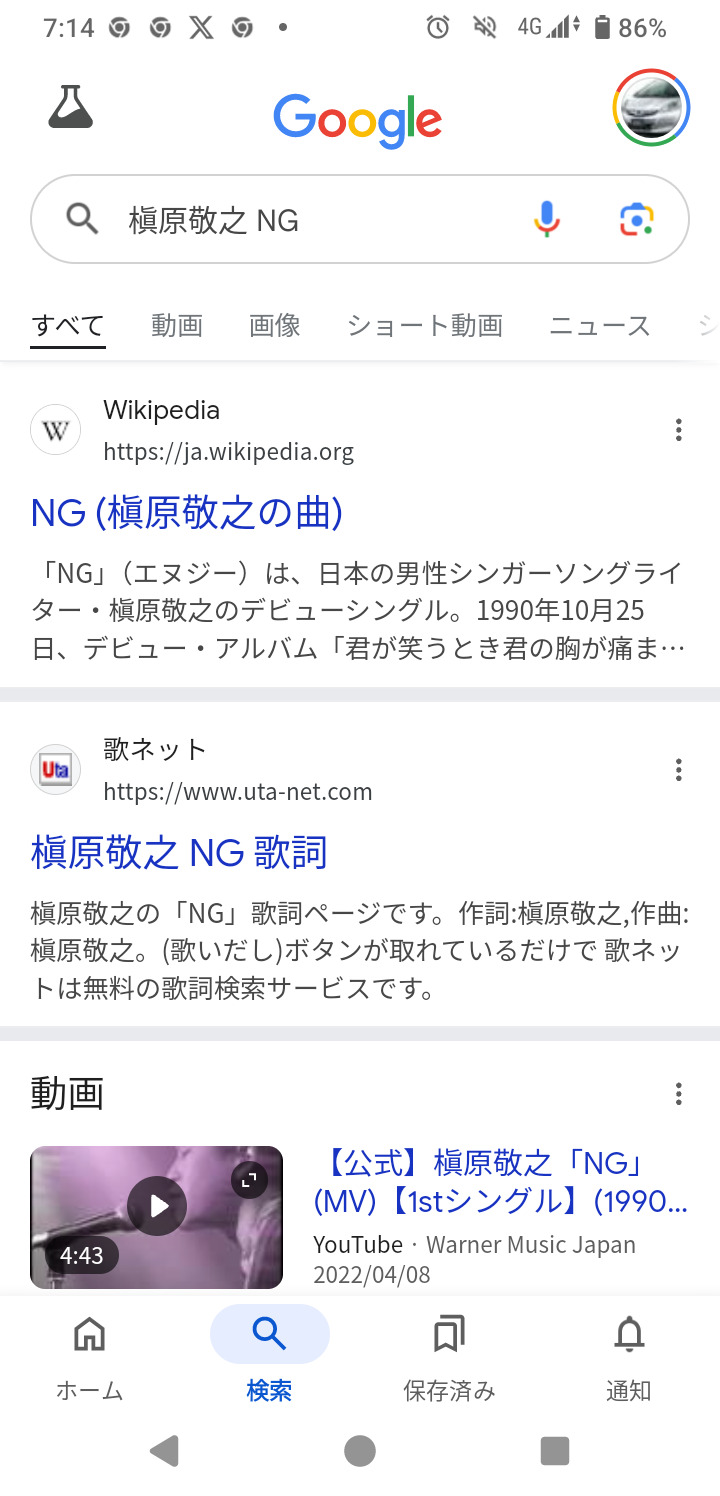The image size is (720, 1496).
Task: Open Wikipedia result NG (槇原敬之の曲)
Action: (187, 513)
